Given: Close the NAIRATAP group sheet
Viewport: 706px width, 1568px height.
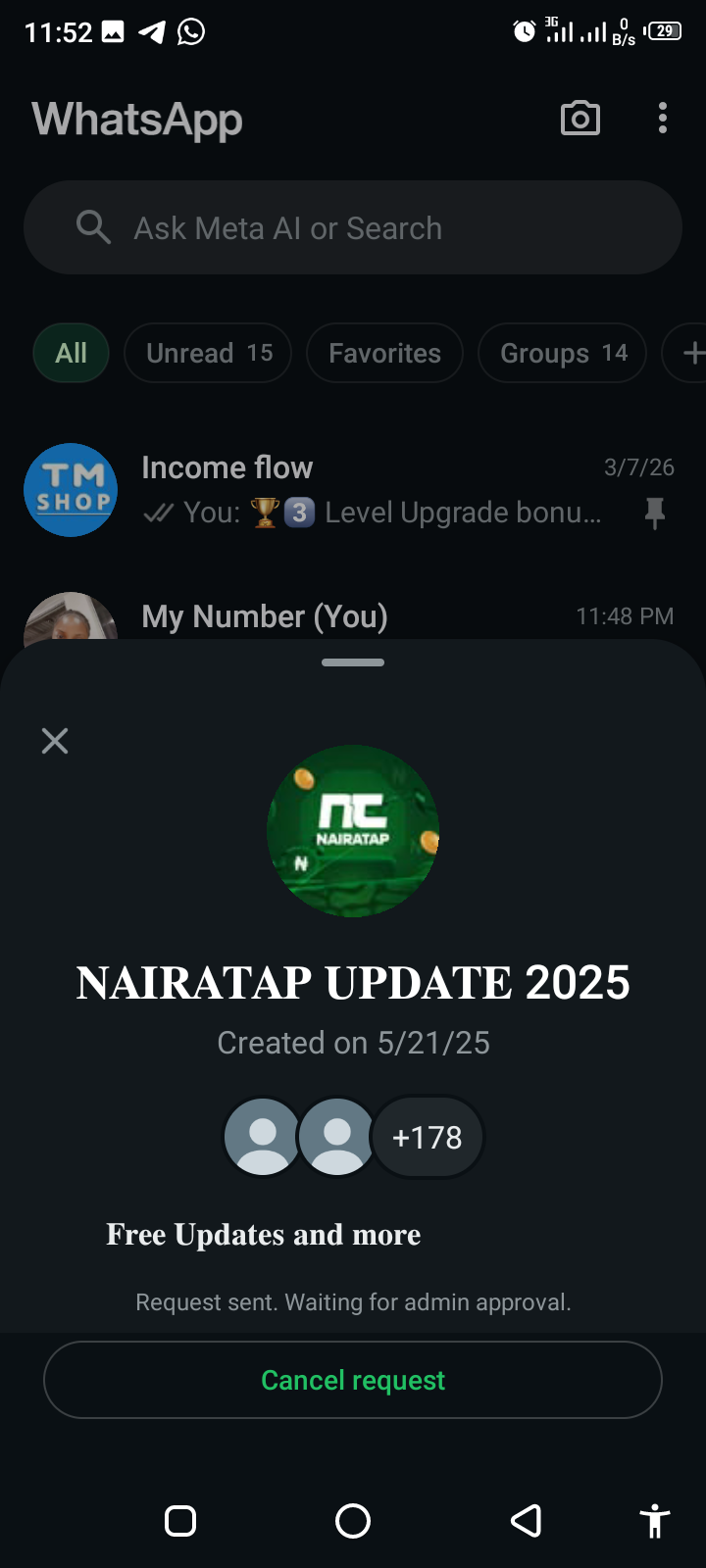Looking at the screenshot, I should pyautogui.click(x=55, y=741).
